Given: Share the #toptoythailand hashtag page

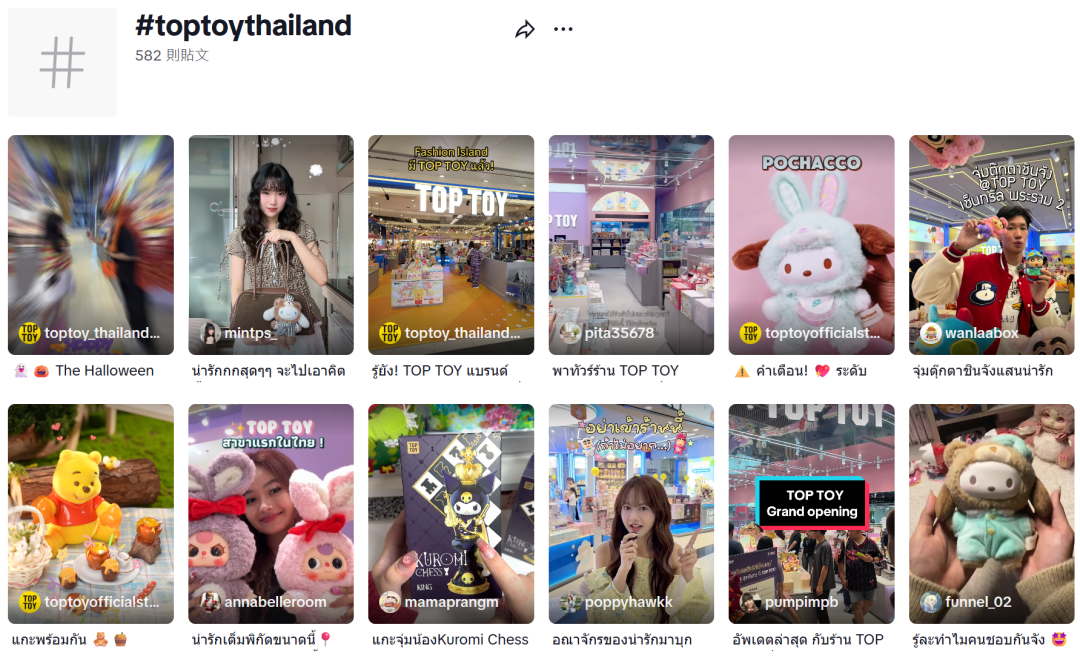Looking at the screenshot, I should [x=525, y=30].
